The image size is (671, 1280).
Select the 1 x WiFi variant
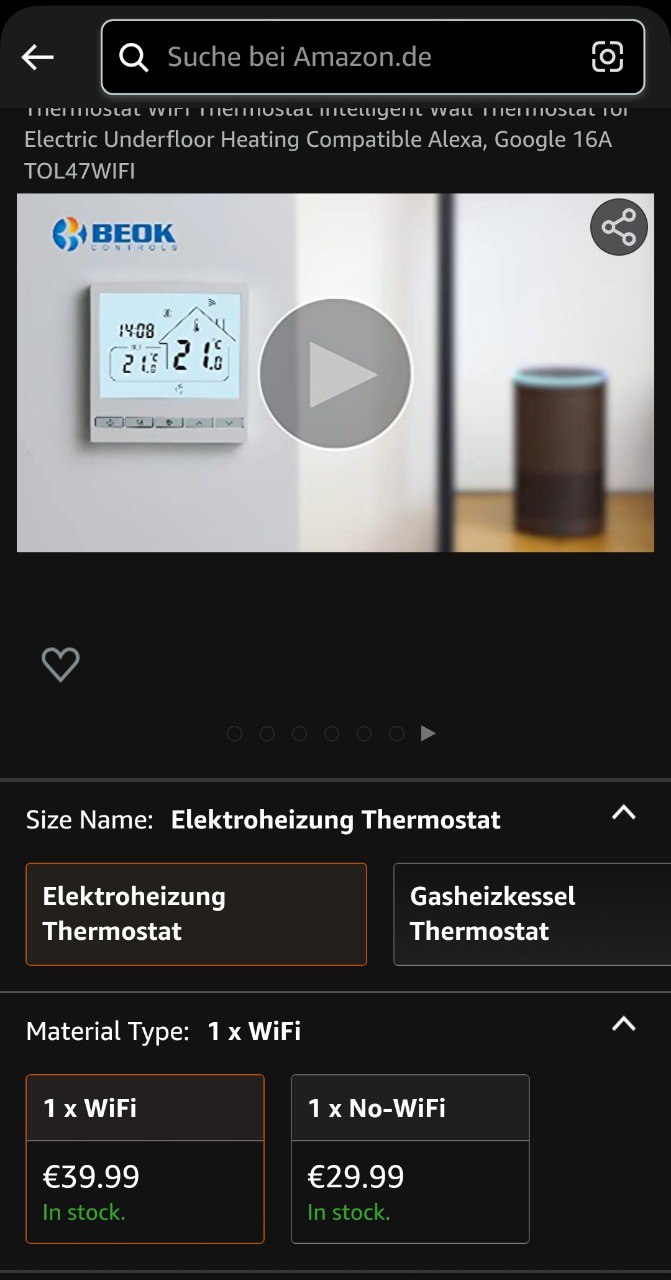click(145, 1158)
